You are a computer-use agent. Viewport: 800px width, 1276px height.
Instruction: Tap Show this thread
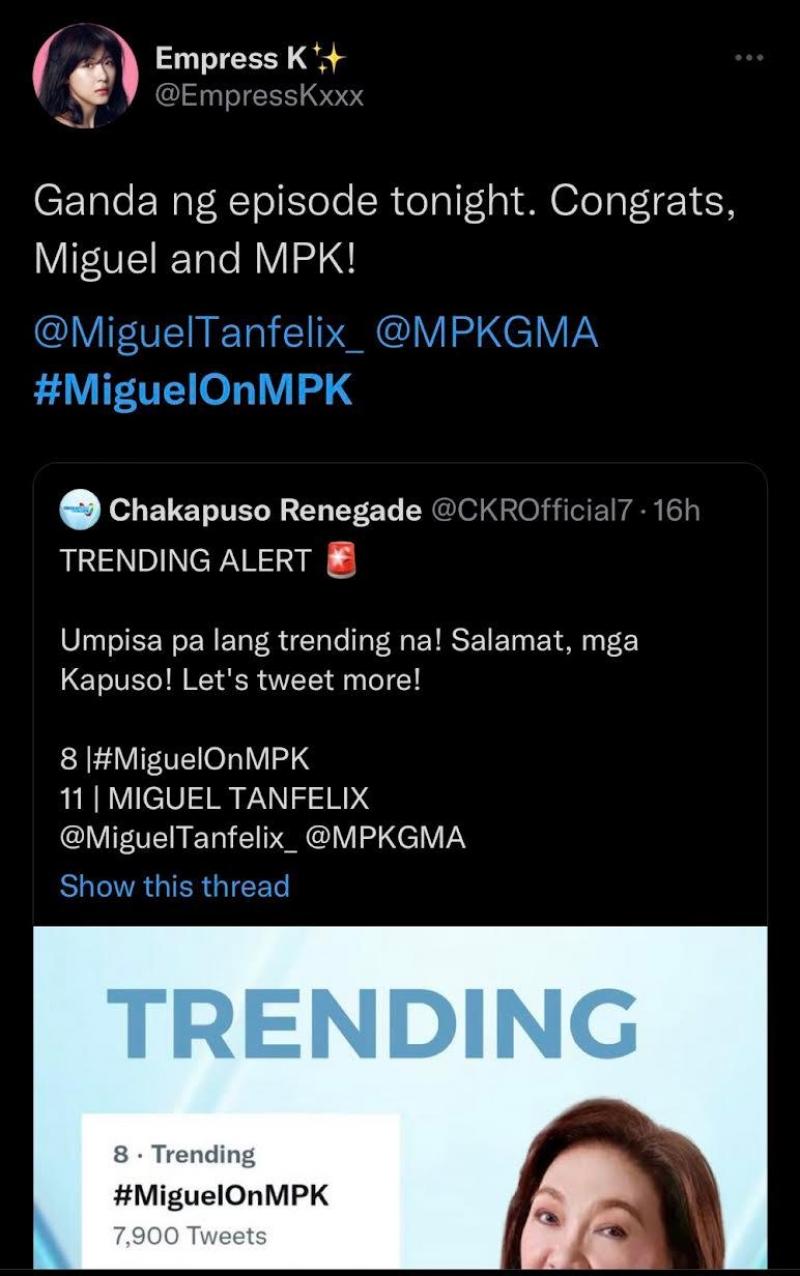(175, 886)
